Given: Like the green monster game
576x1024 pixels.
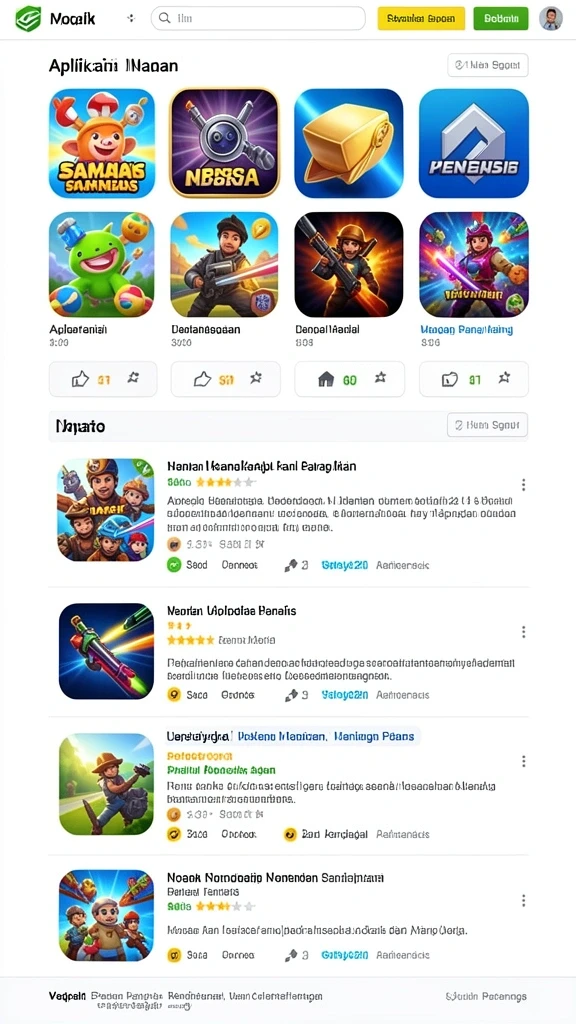Looking at the screenshot, I should [x=80, y=379].
